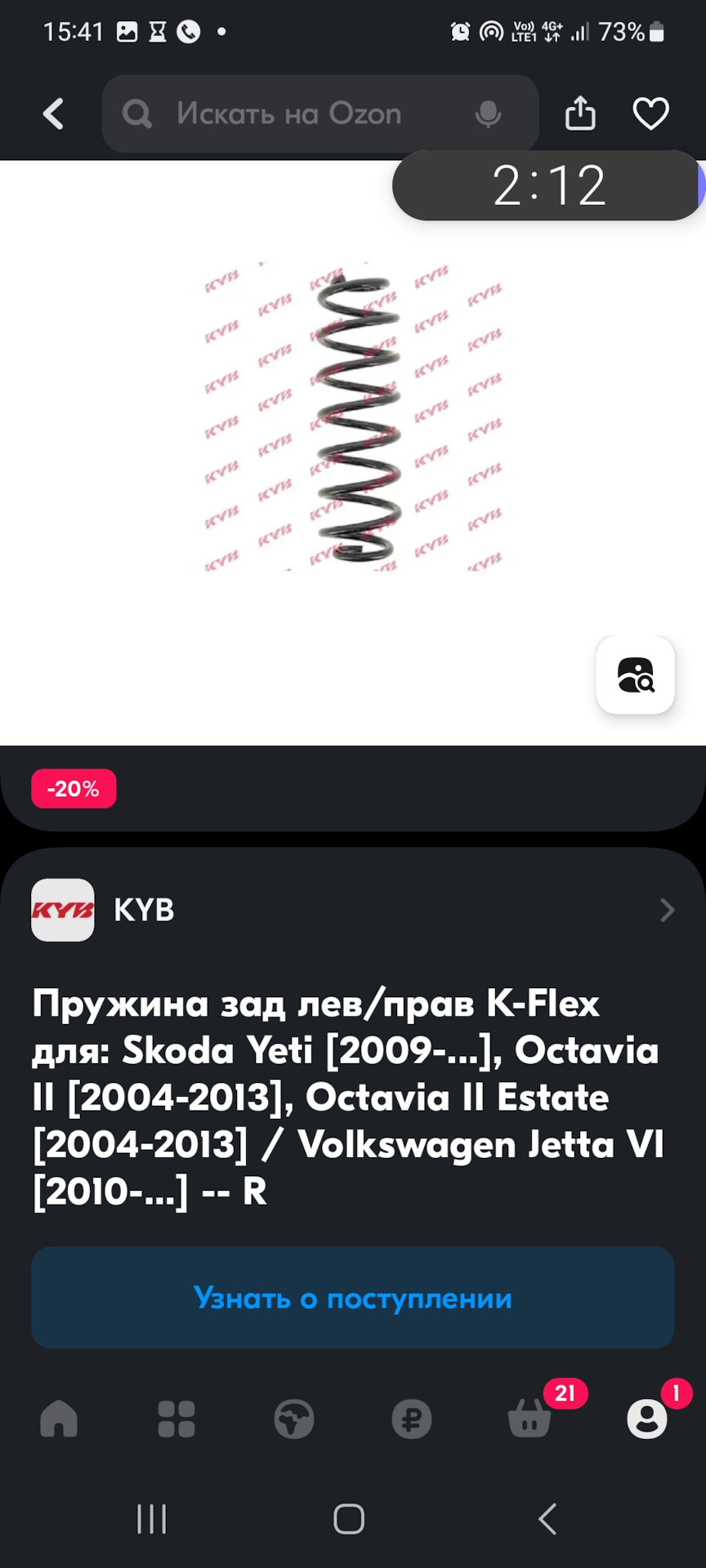Open the catalog tab
706x1568 pixels.
[x=176, y=1419]
